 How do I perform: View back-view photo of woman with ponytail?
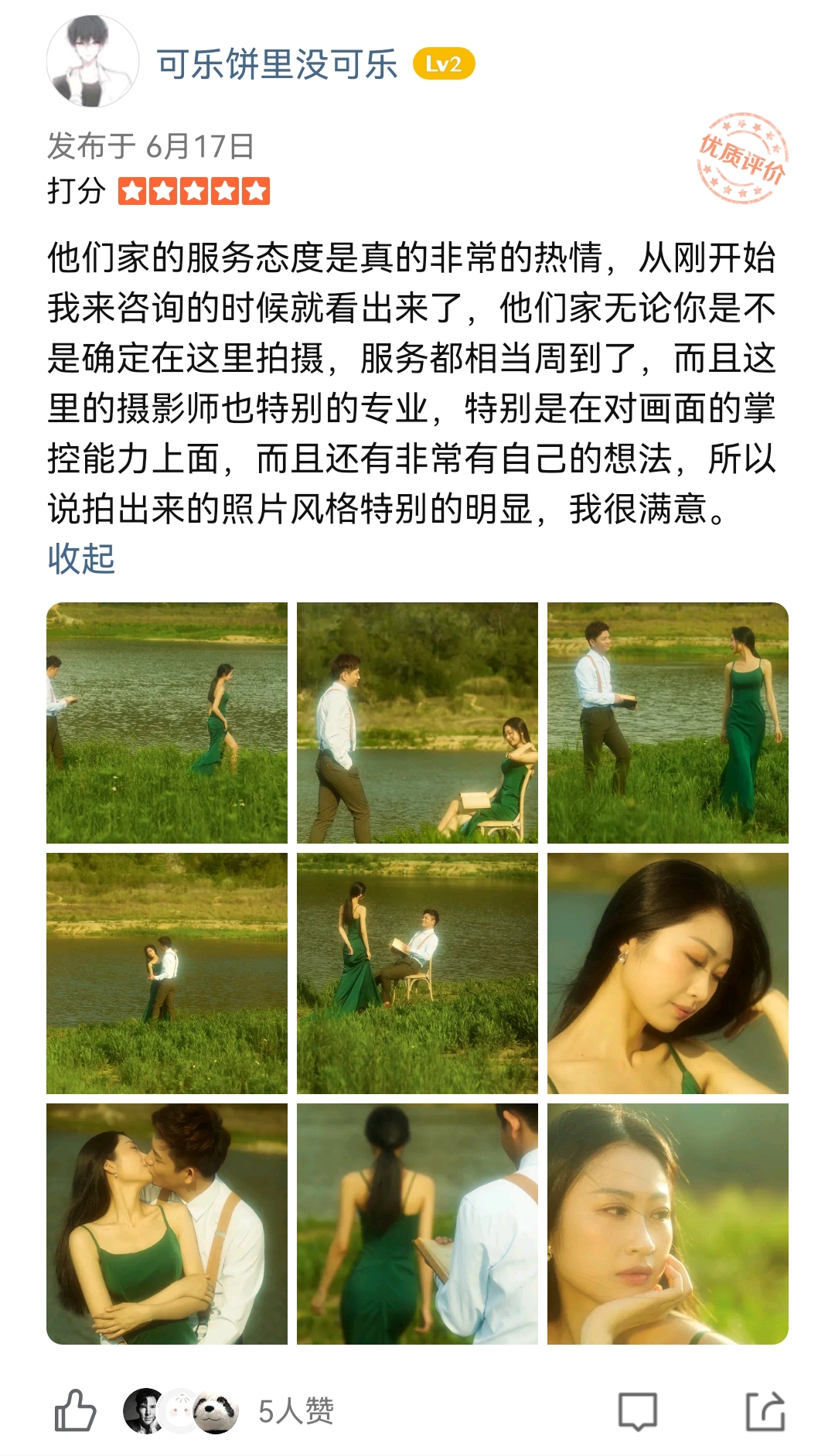tap(417, 1223)
